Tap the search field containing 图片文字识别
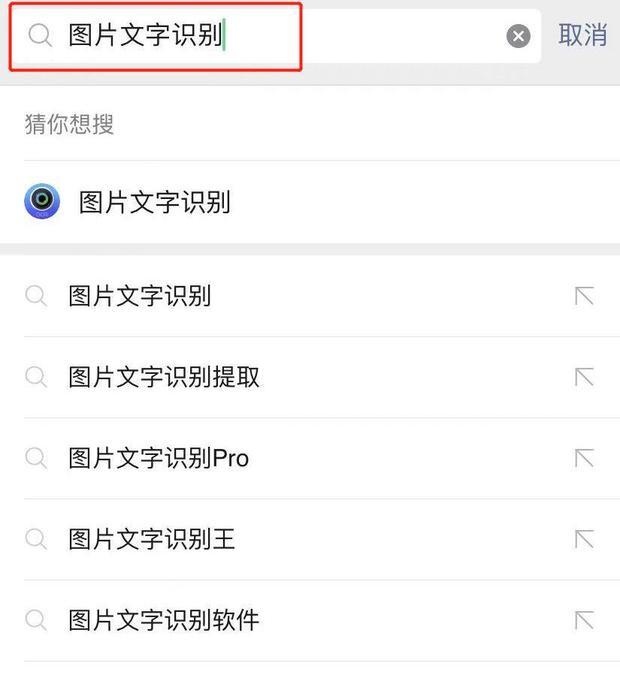This screenshot has width=620, height=684. [275, 36]
